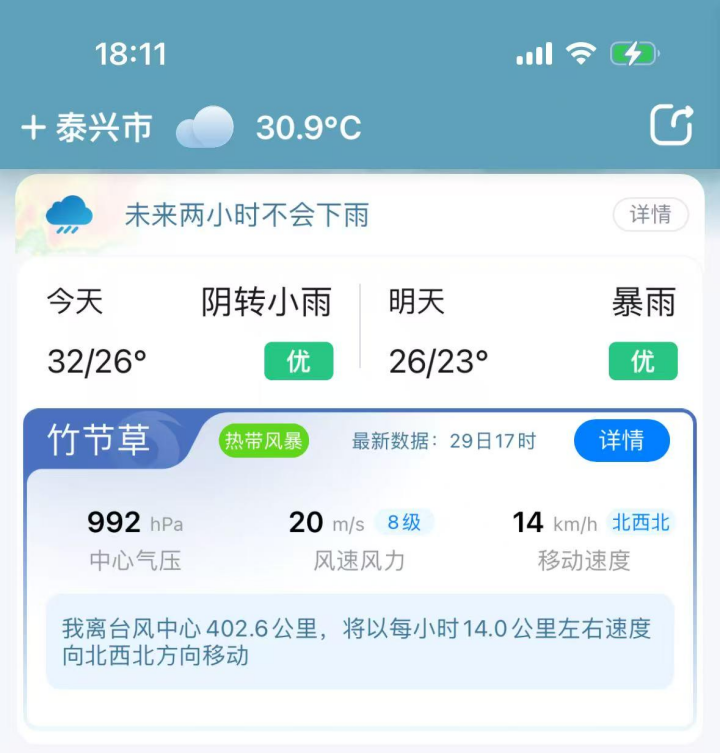Image resolution: width=720 pixels, height=753 pixels.
Task: Share the weather via top-right icon
Action: pyautogui.click(x=671, y=126)
